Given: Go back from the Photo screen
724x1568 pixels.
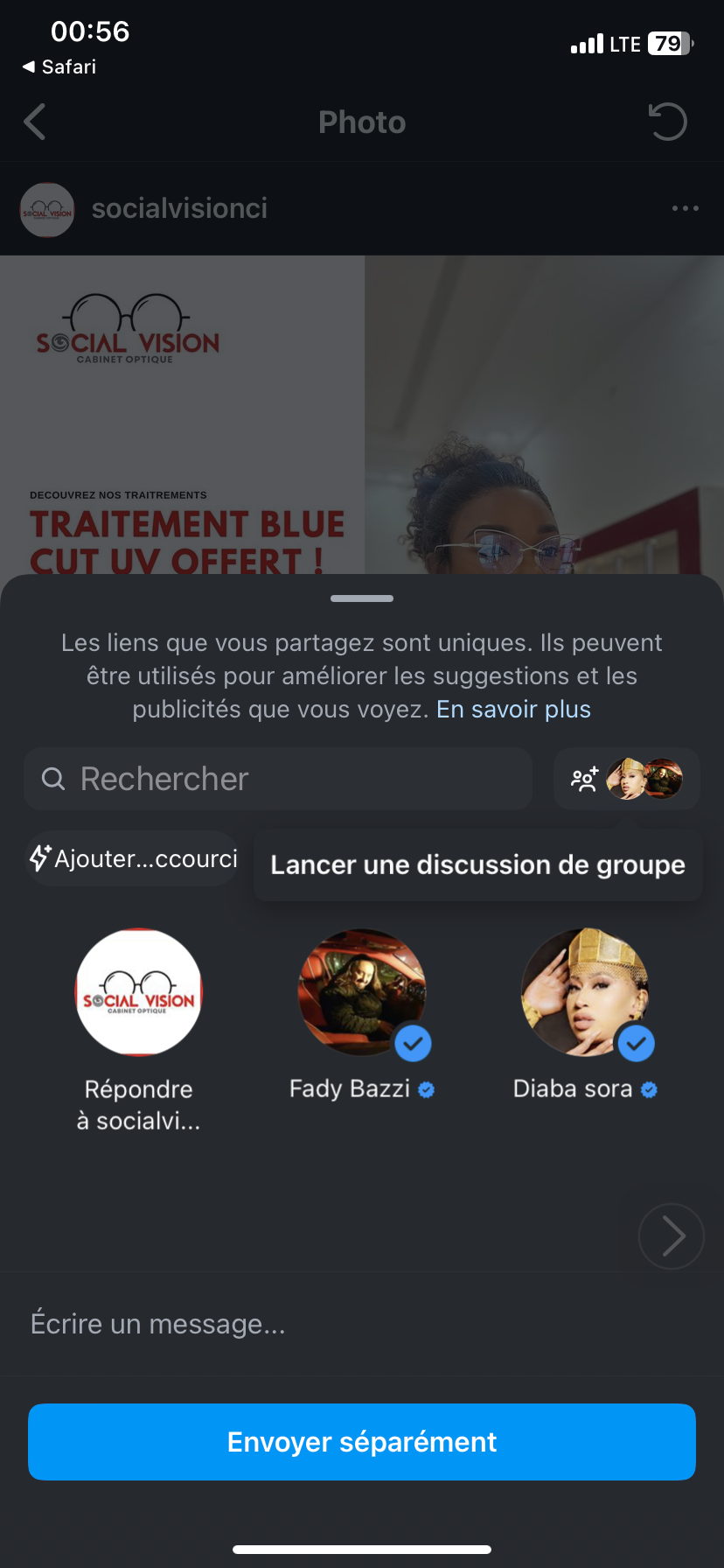Looking at the screenshot, I should [x=35, y=122].
